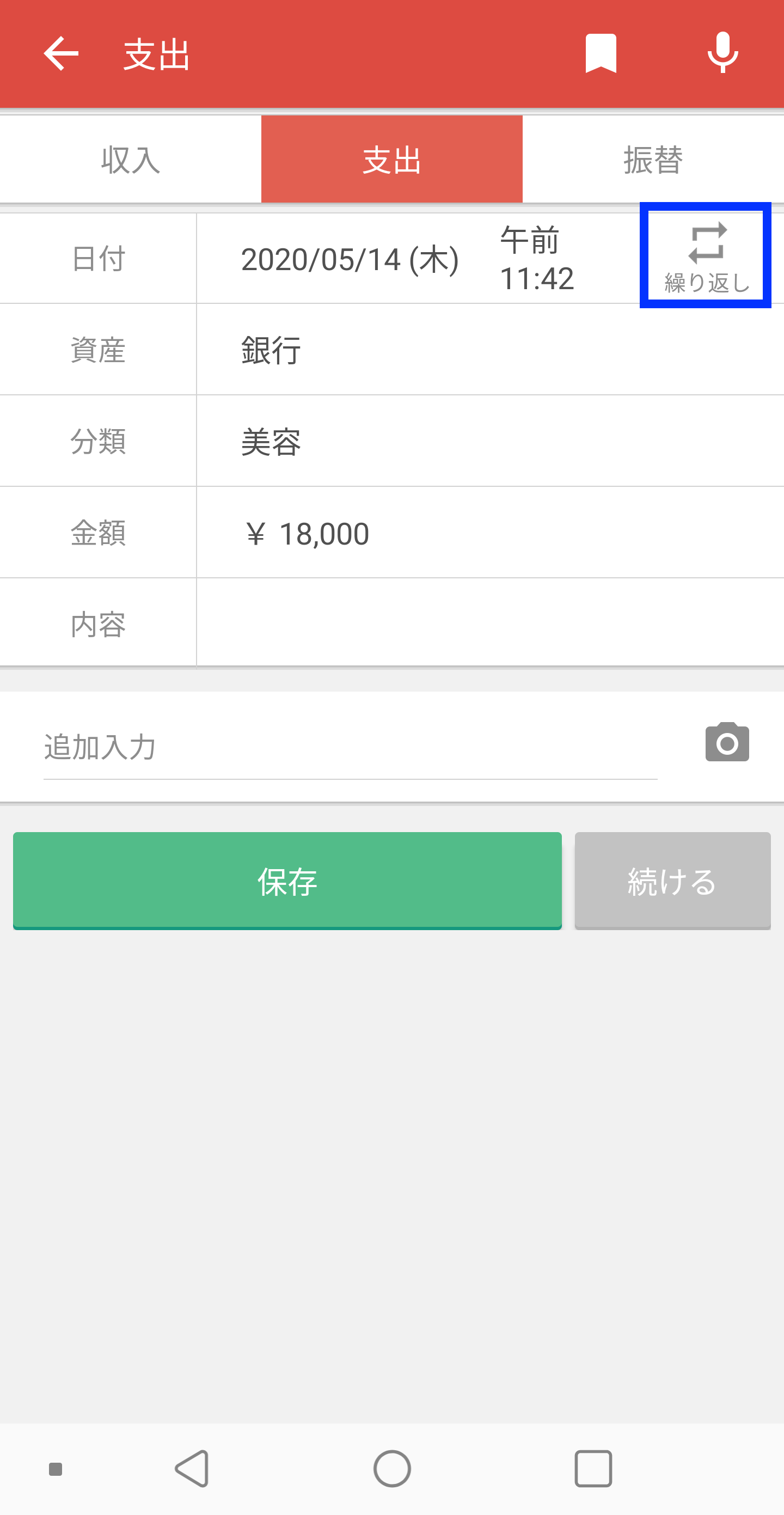Switch to the 収入 tab
The height and width of the screenshot is (1515, 784).
pos(131,160)
